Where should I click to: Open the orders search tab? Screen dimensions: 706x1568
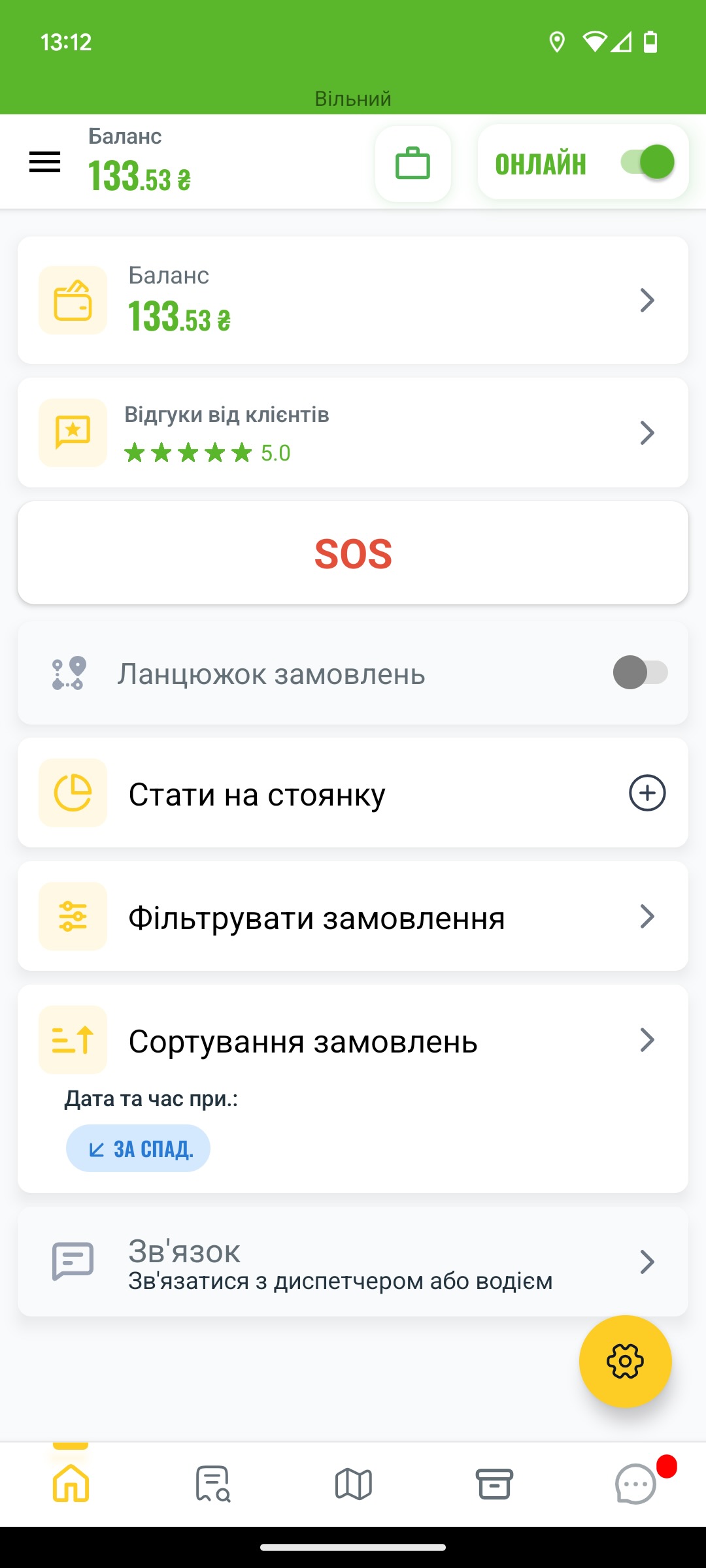(x=212, y=1484)
